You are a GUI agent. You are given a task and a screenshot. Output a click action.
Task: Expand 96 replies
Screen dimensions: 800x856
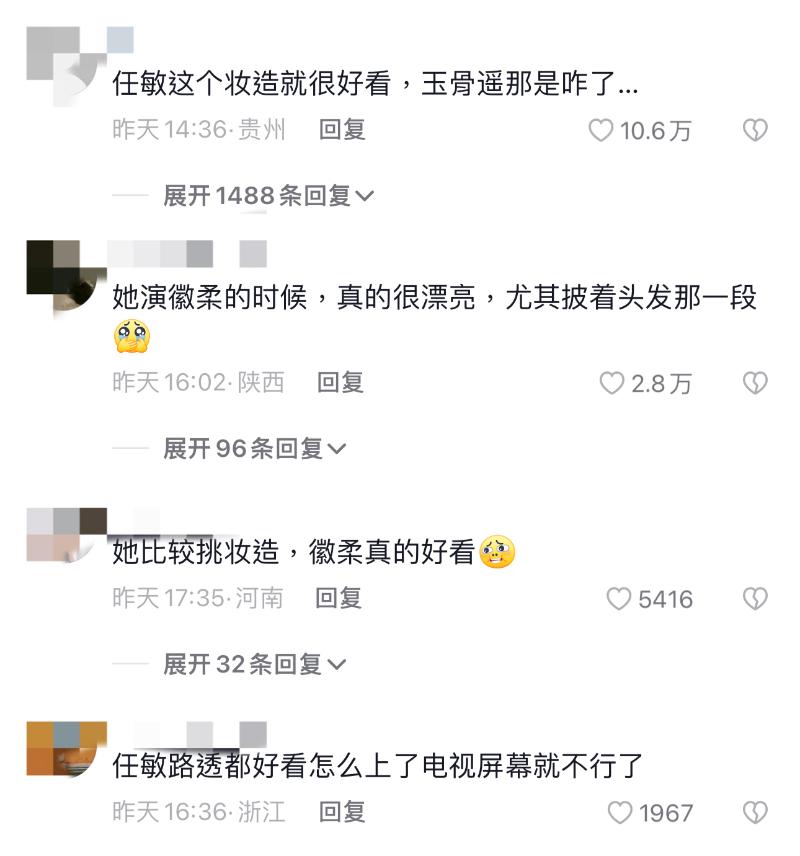pyautogui.click(x=254, y=449)
